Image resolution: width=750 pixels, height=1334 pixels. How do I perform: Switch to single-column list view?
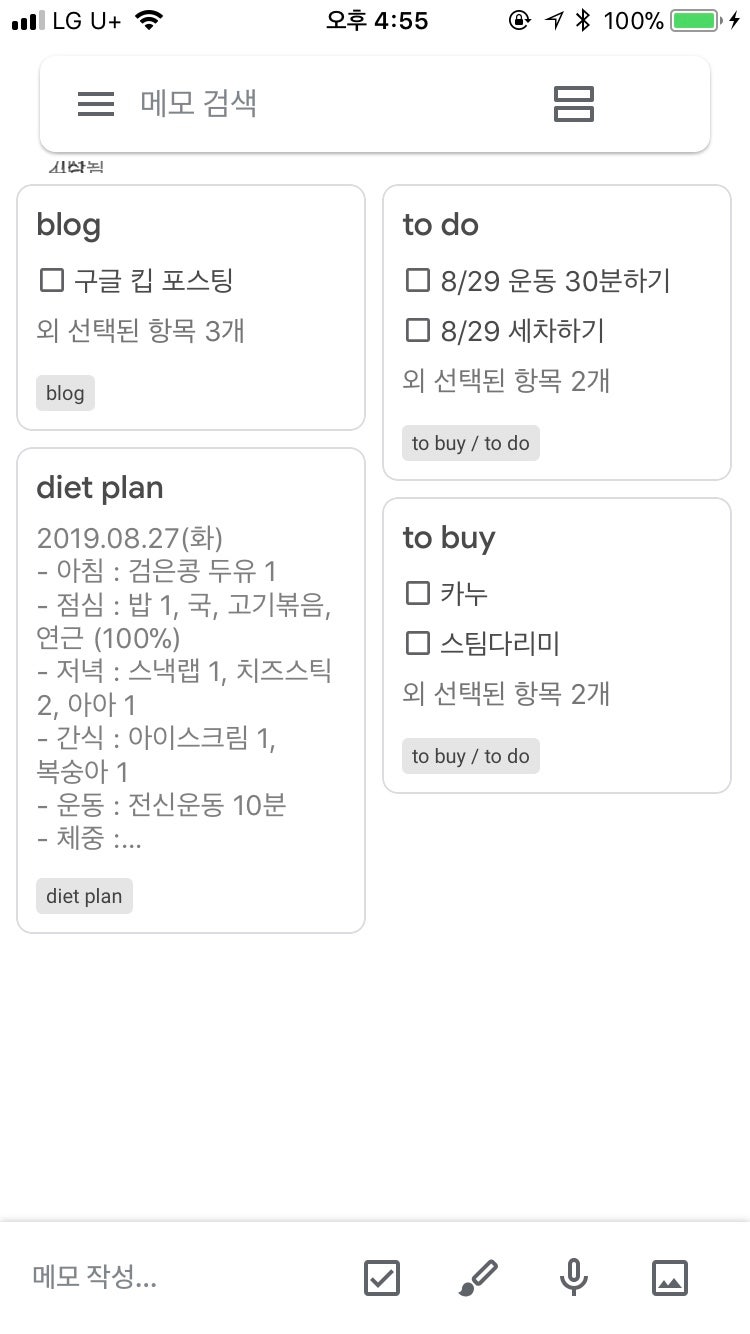(574, 104)
